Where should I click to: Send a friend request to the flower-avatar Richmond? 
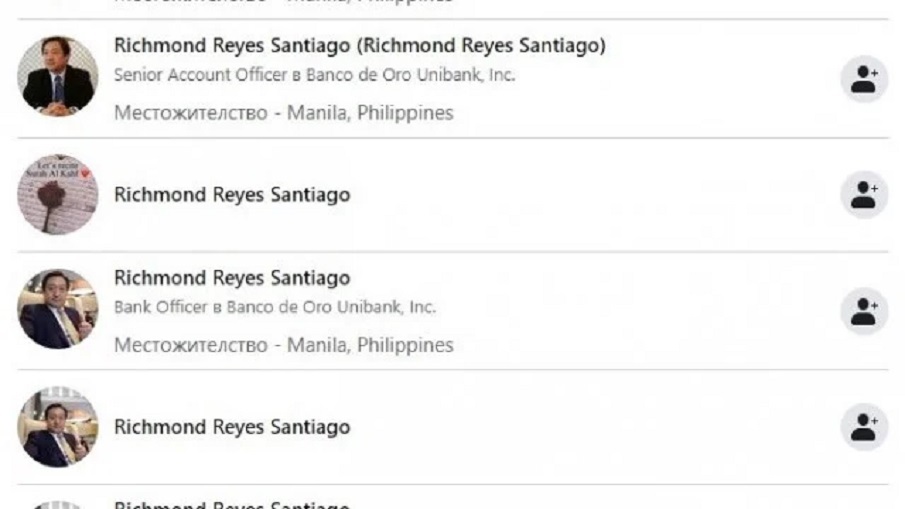coord(862,194)
